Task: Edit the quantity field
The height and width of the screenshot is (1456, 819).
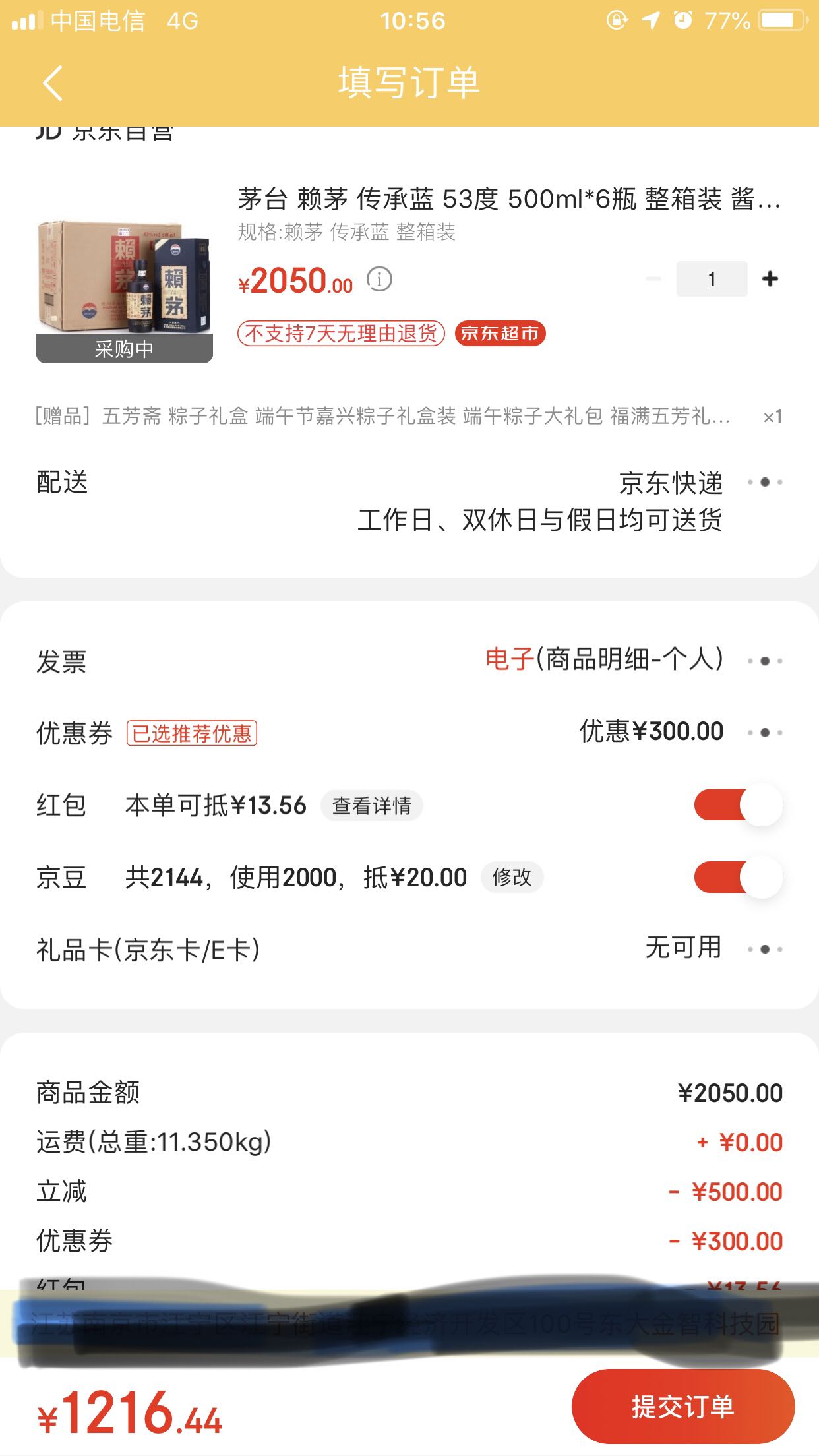Action: (712, 279)
